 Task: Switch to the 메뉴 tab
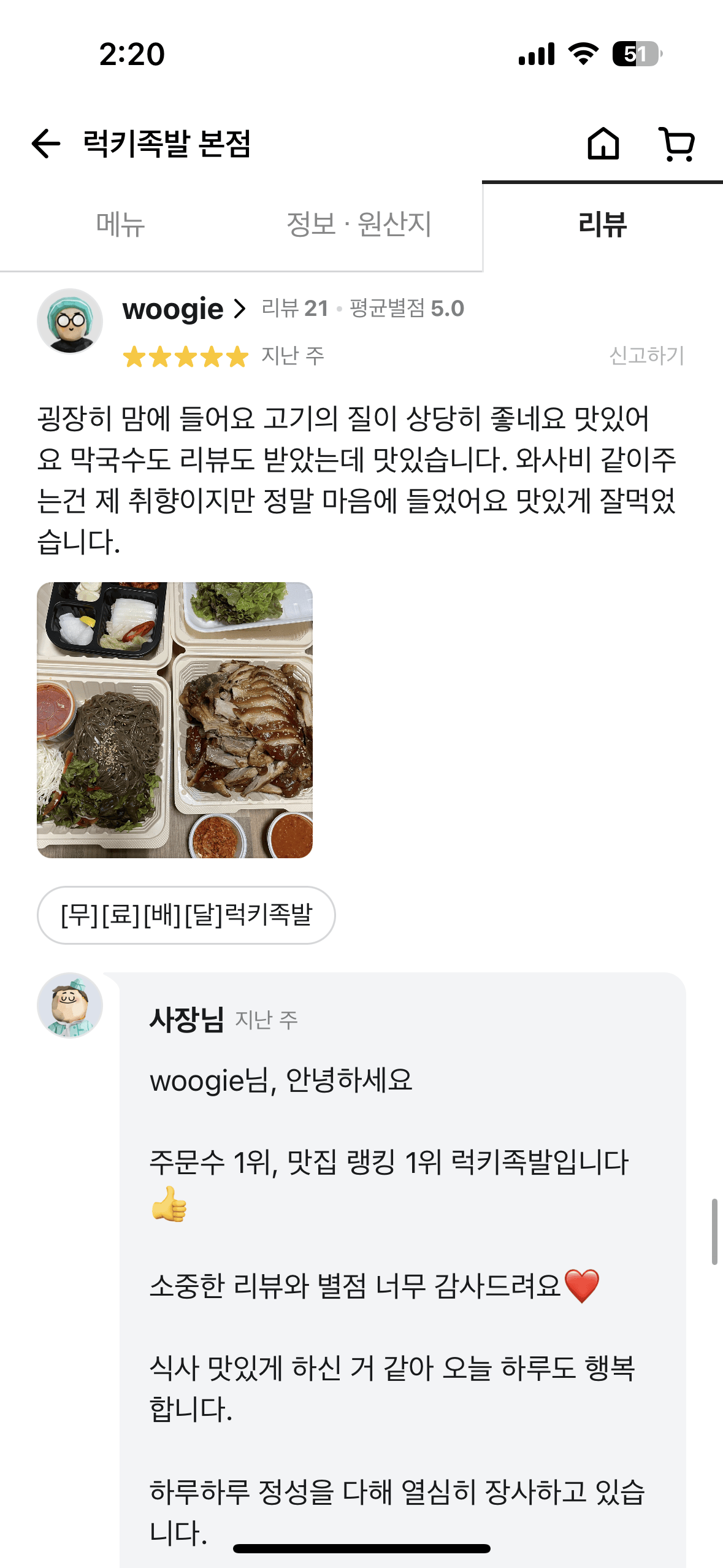(120, 225)
